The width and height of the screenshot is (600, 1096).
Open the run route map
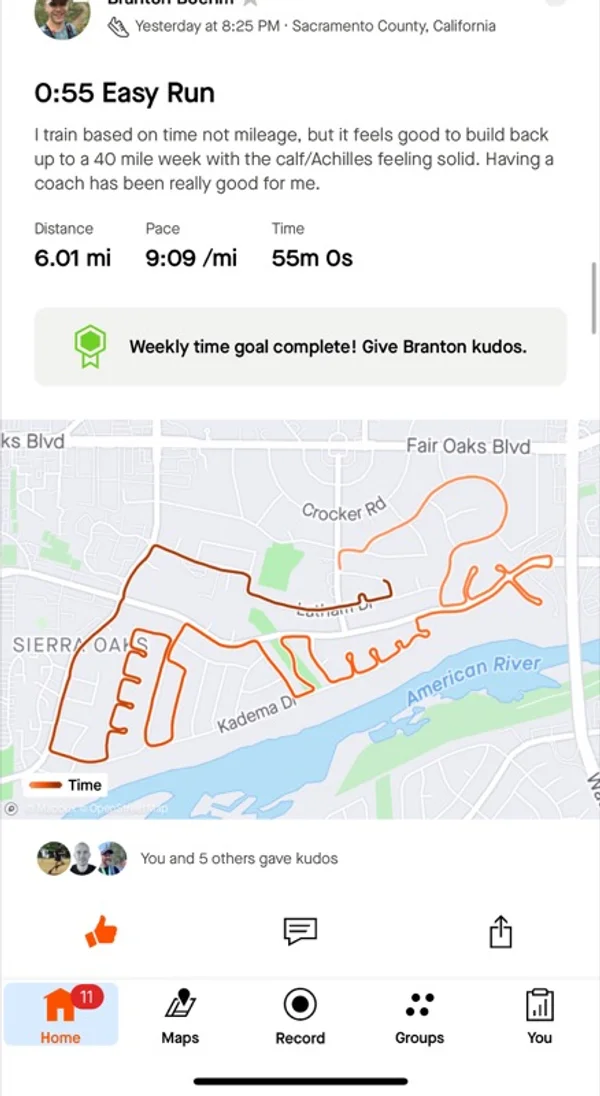pyautogui.click(x=300, y=619)
